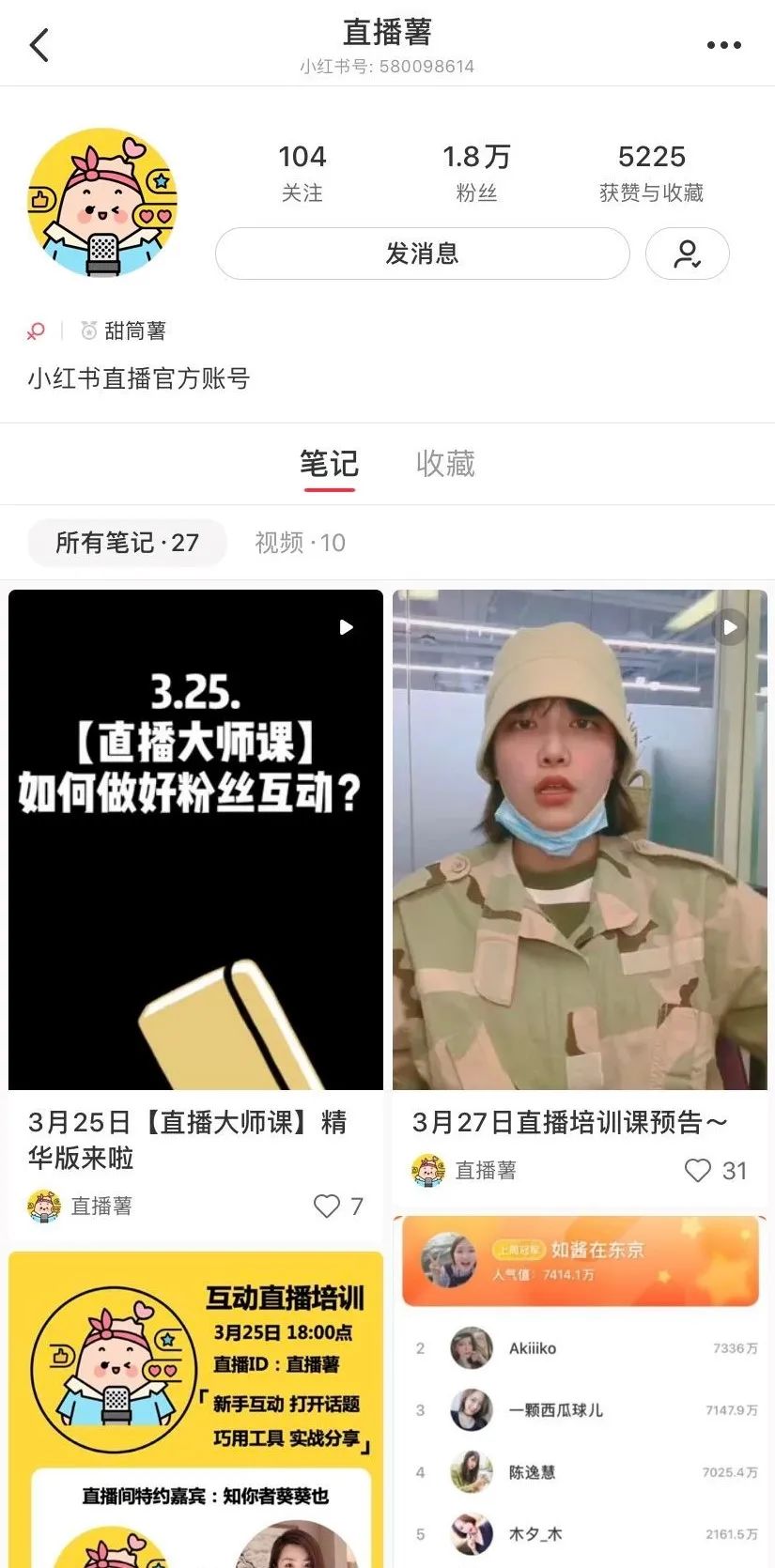Select the 所有笔记·27 chip
The image size is (775, 1568).
click(127, 543)
